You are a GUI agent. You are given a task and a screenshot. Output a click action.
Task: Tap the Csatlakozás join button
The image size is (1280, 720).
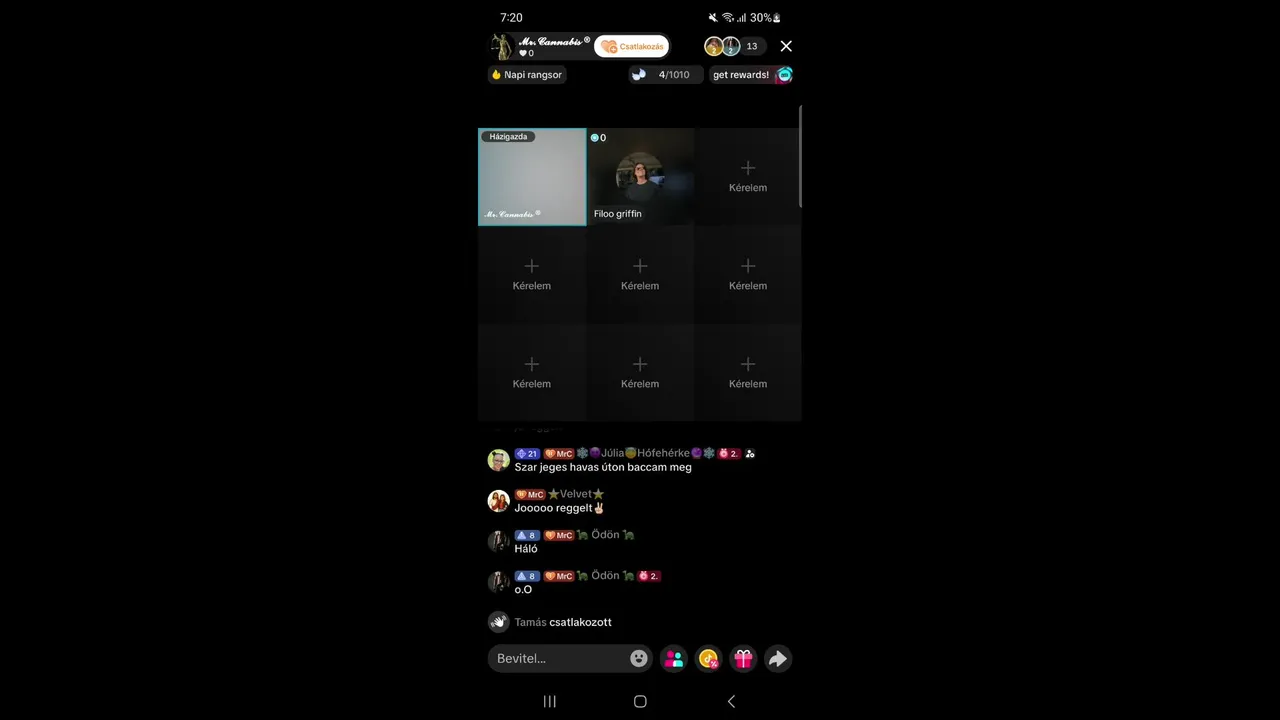click(x=631, y=47)
